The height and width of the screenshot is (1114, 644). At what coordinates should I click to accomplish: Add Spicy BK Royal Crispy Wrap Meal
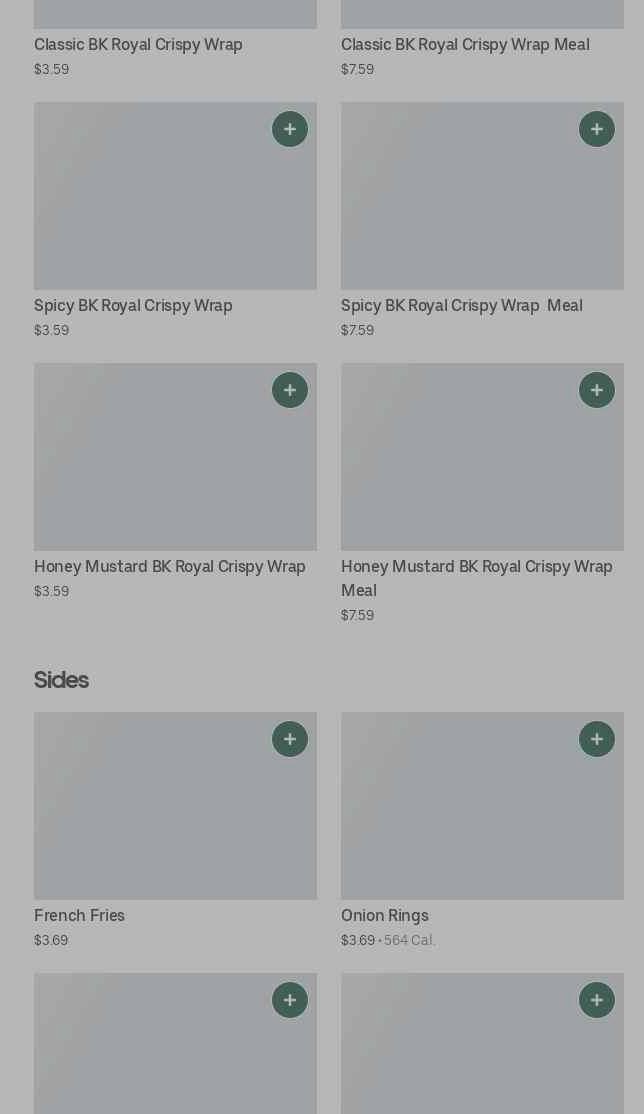coord(597,129)
